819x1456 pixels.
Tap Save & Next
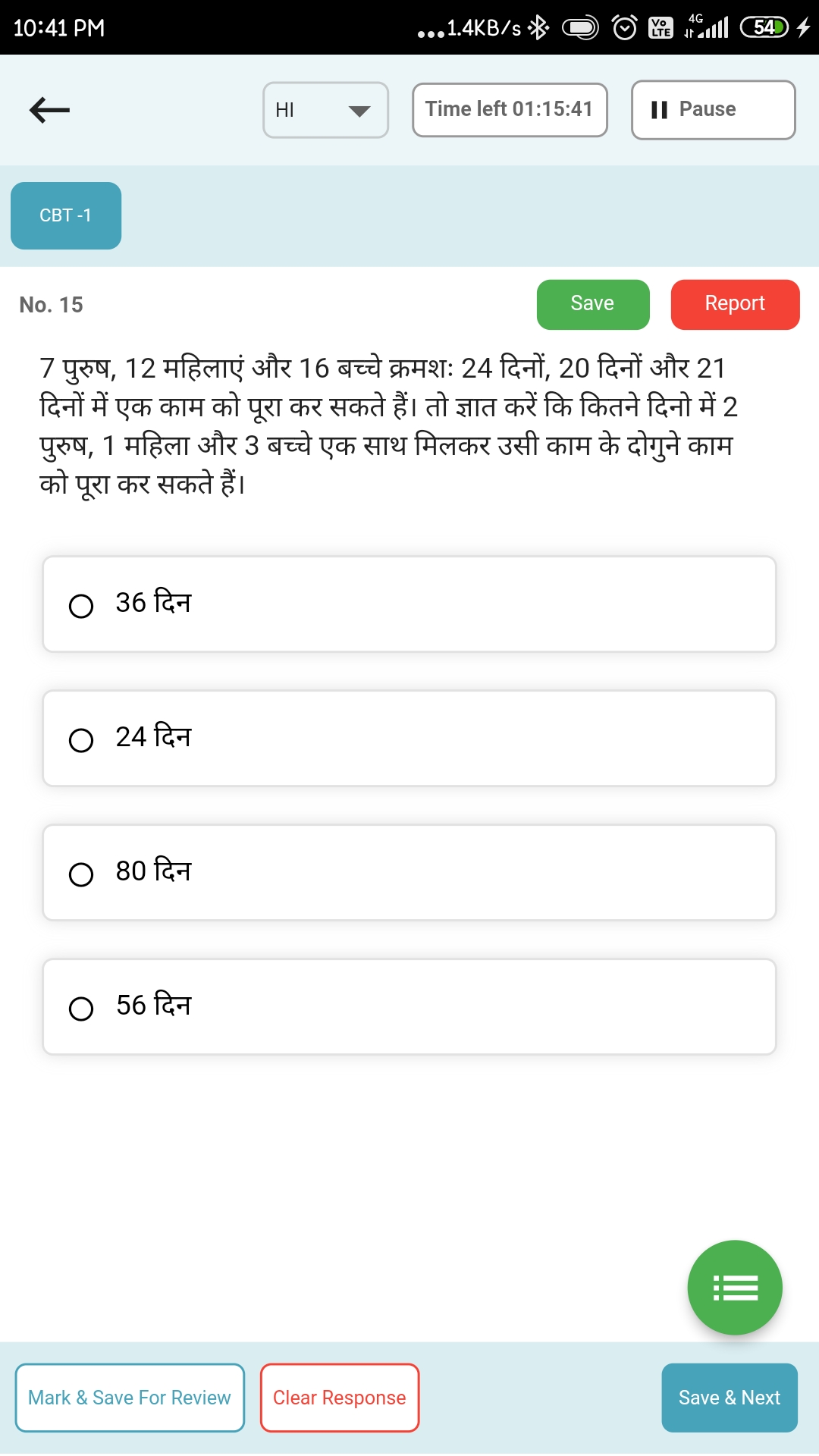730,1398
